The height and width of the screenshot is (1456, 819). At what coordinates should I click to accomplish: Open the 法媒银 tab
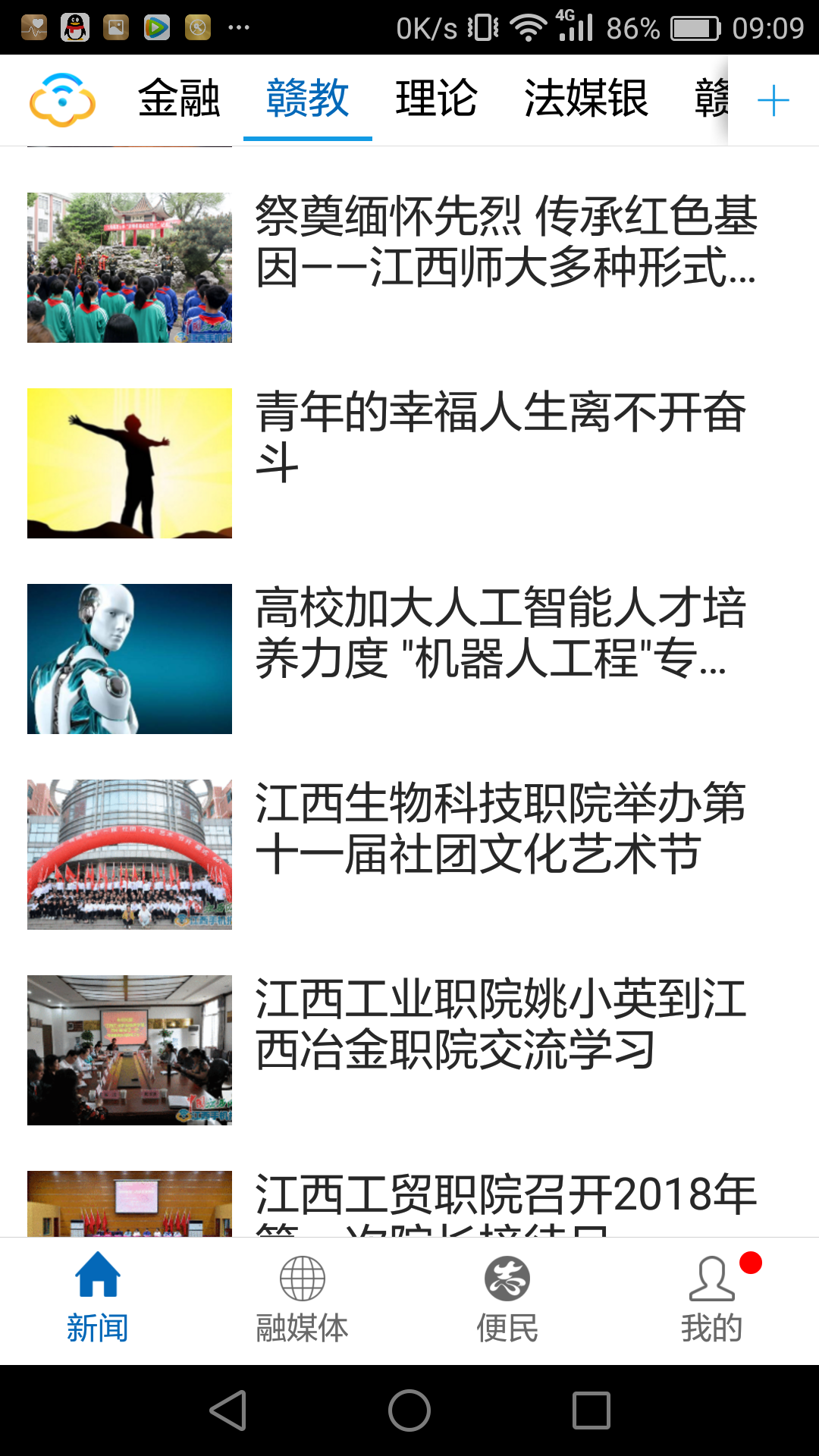pos(586,99)
